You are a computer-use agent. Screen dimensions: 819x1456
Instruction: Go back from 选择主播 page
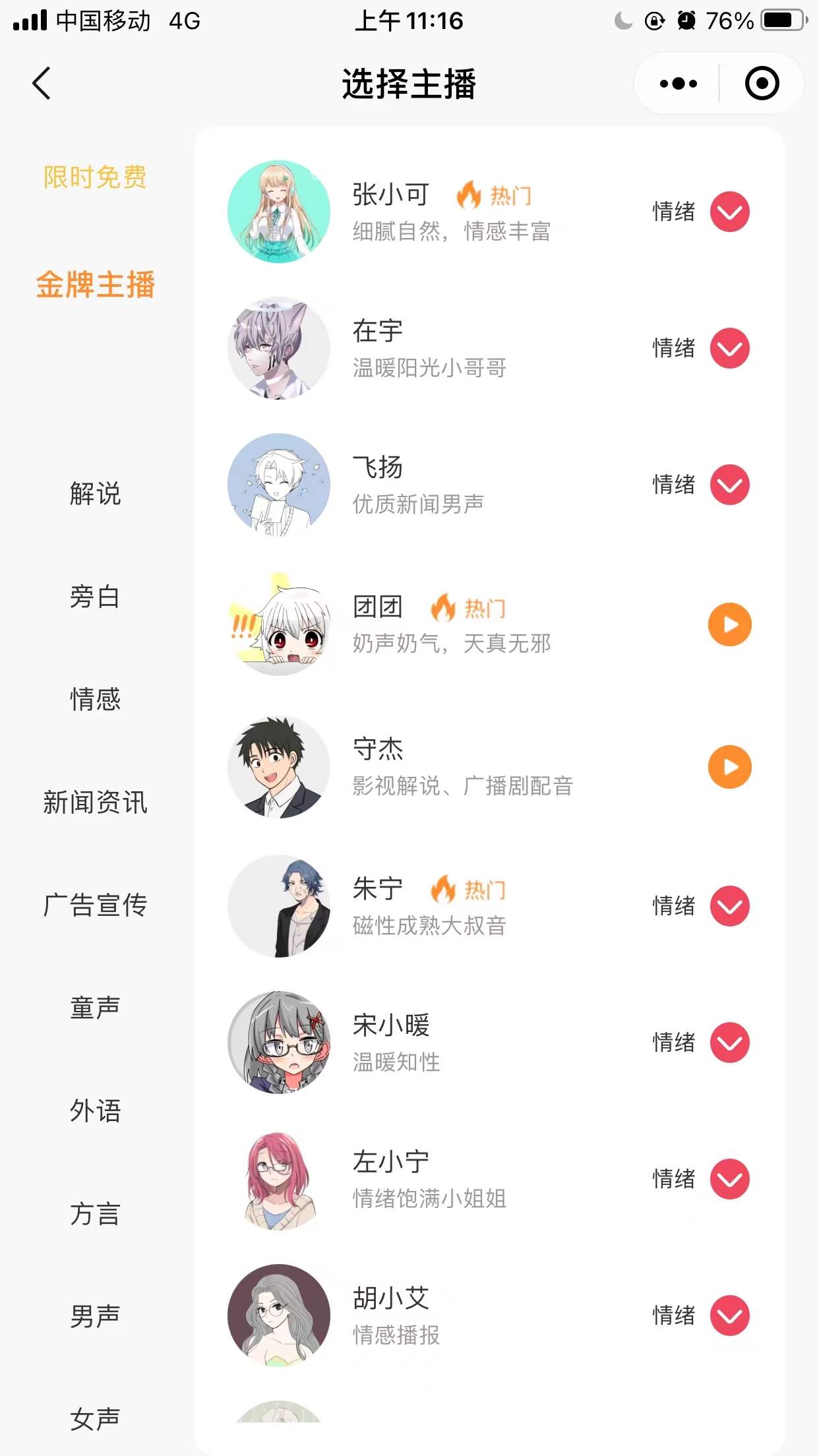42,84
